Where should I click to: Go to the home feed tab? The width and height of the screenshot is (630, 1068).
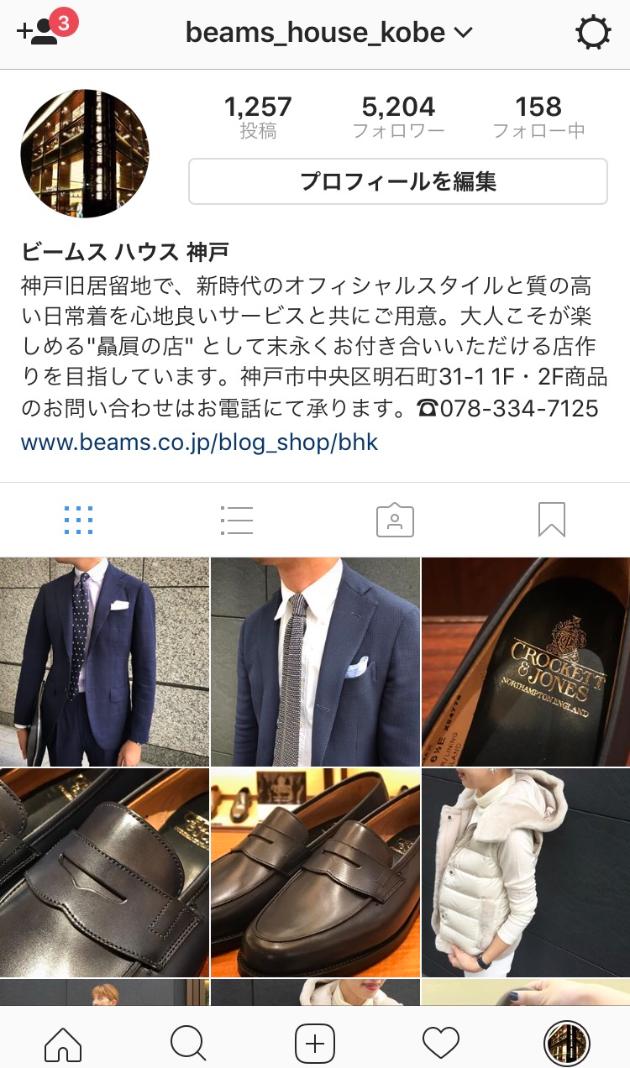[63, 1044]
